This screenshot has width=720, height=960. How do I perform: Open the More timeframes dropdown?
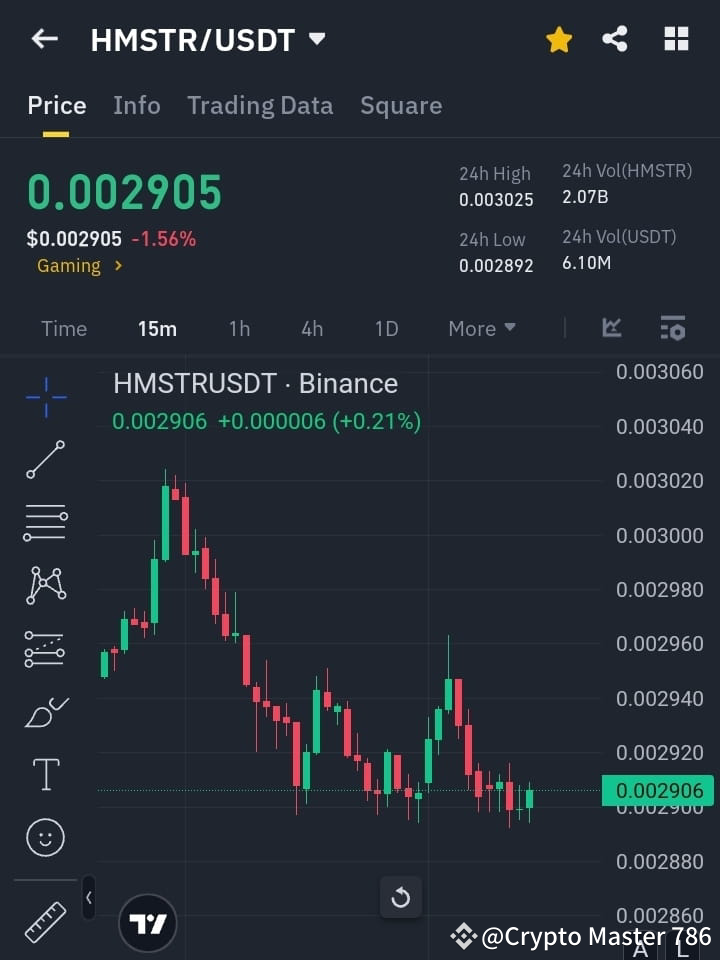click(x=481, y=328)
